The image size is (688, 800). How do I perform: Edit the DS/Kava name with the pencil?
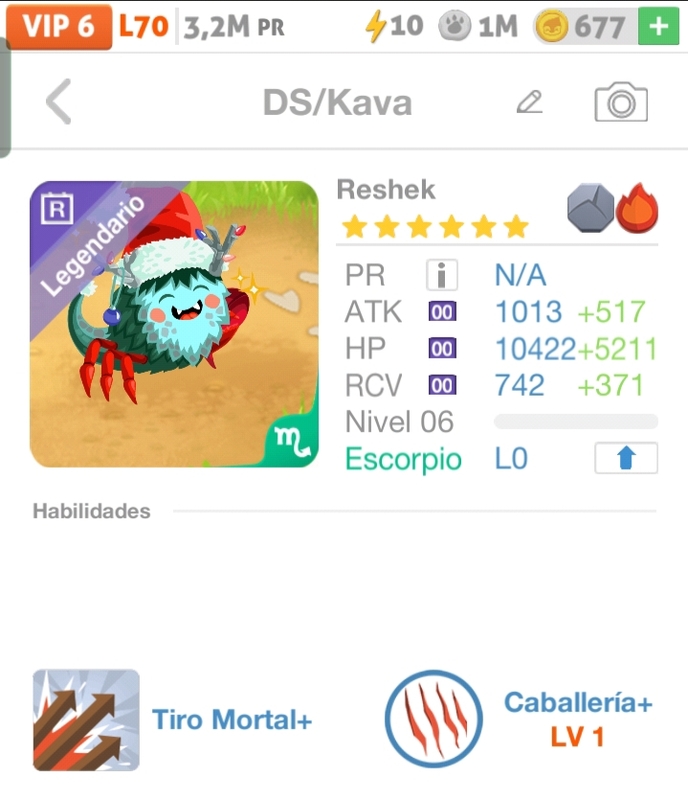(529, 102)
